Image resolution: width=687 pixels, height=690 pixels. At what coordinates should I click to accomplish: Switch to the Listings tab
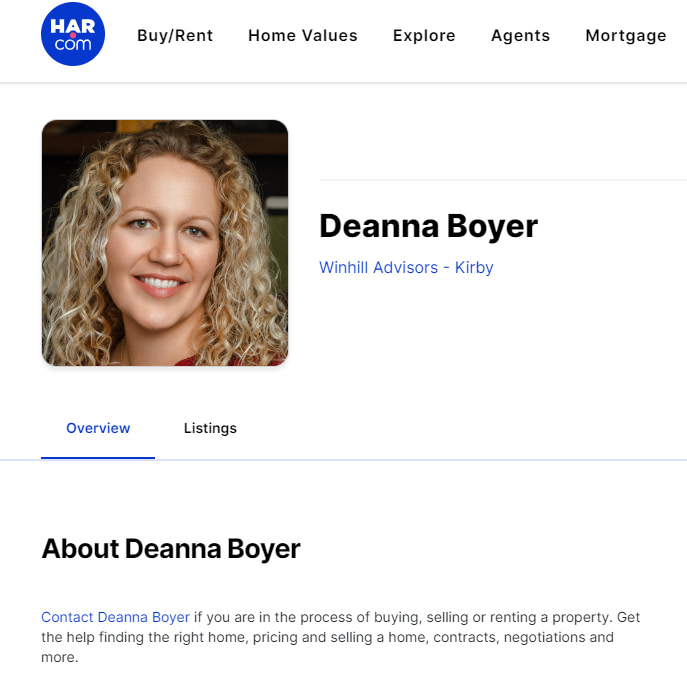(210, 428)
